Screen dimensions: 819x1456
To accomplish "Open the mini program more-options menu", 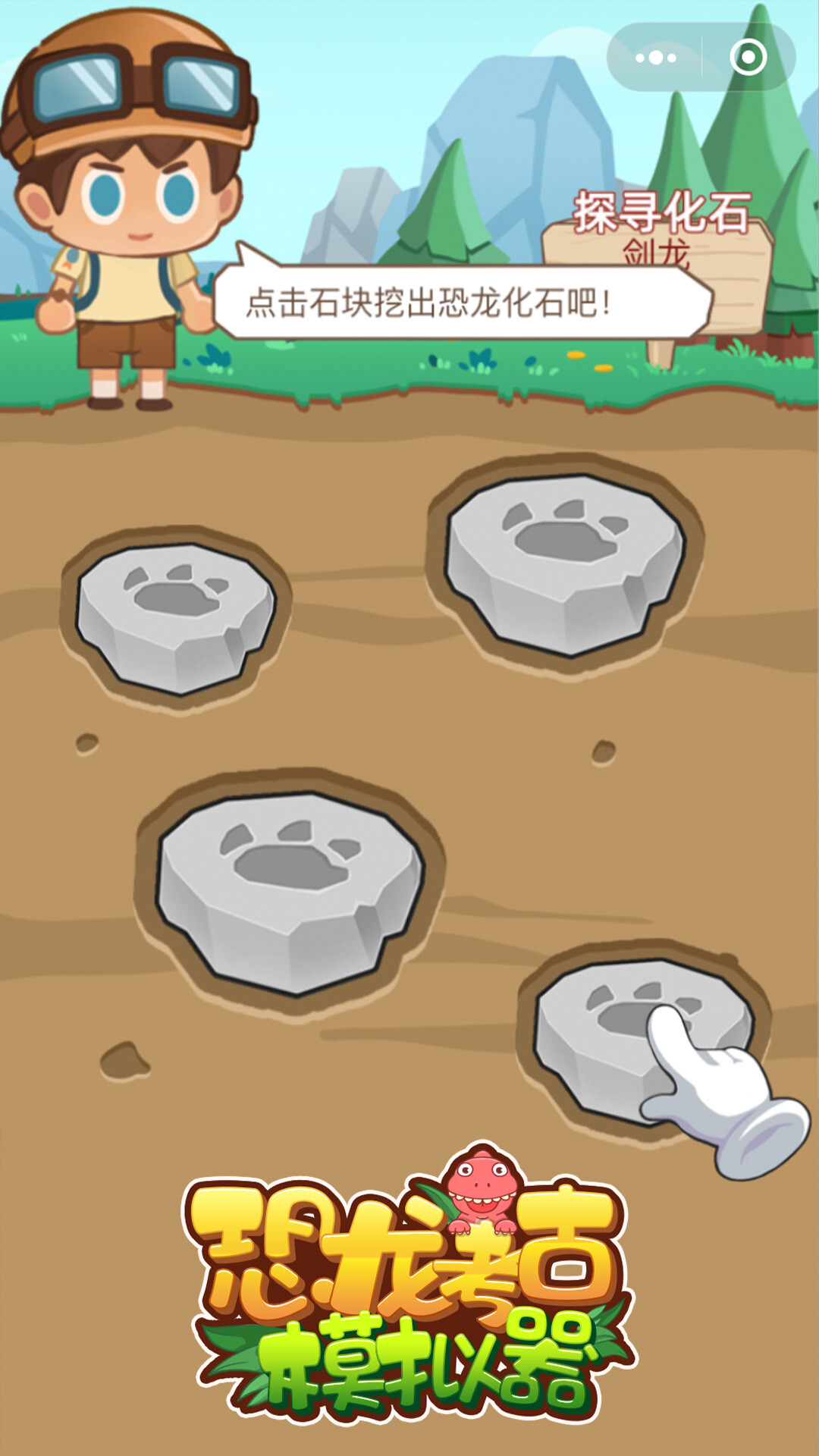I will (x=656, y=58).
